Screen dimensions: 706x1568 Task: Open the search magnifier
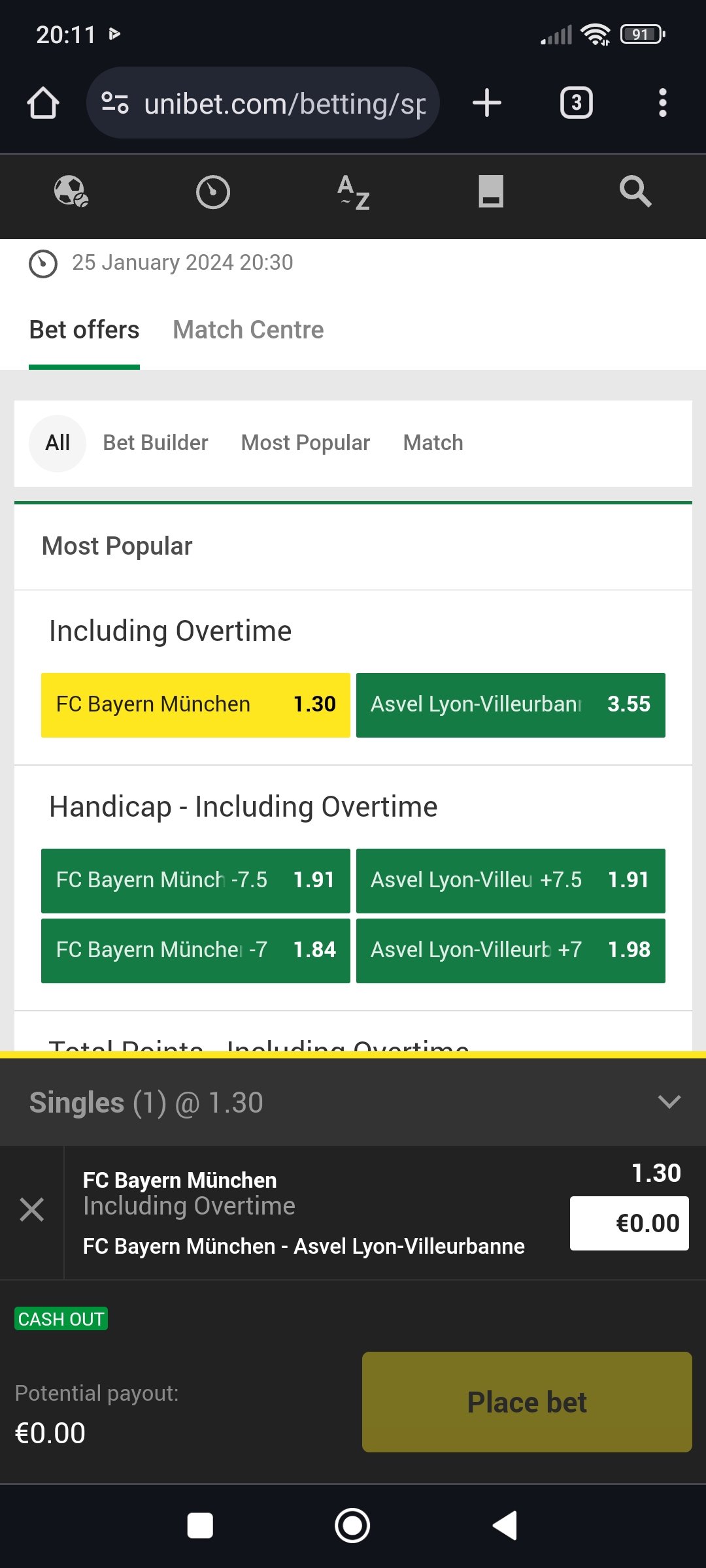pos(635,192)
